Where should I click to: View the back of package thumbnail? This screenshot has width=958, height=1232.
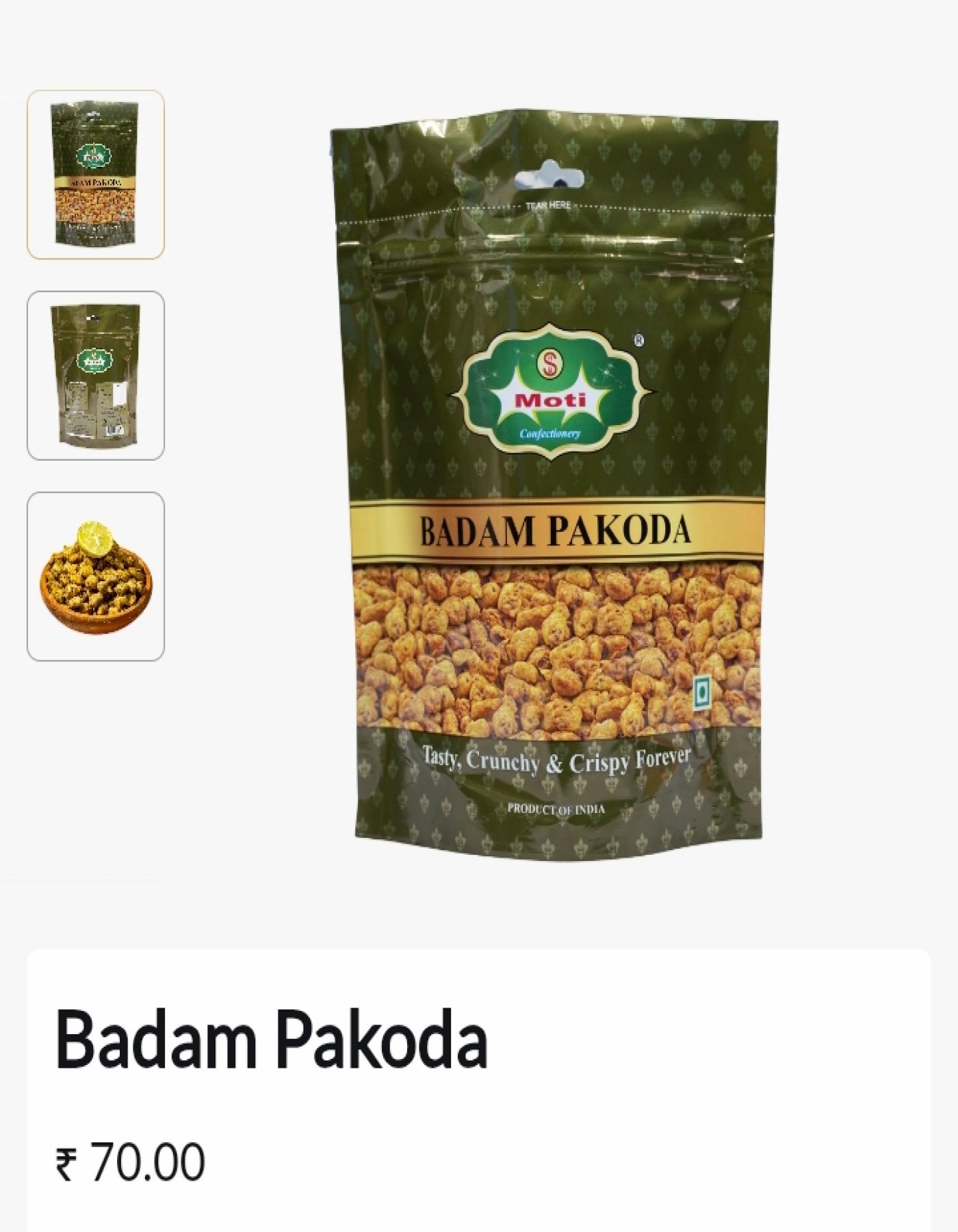coord(96,375)
